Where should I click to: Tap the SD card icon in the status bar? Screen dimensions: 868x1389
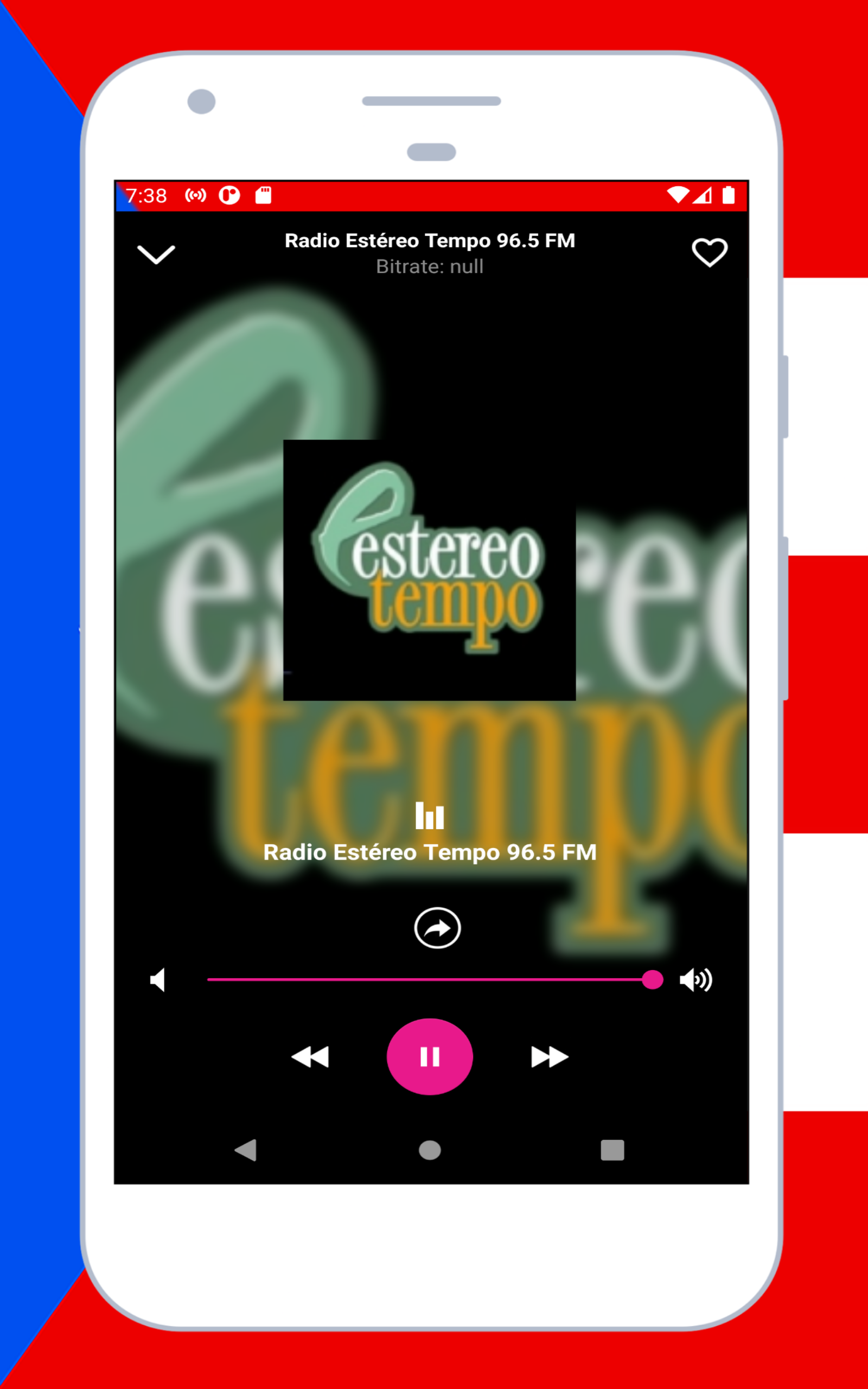[264, 195]
